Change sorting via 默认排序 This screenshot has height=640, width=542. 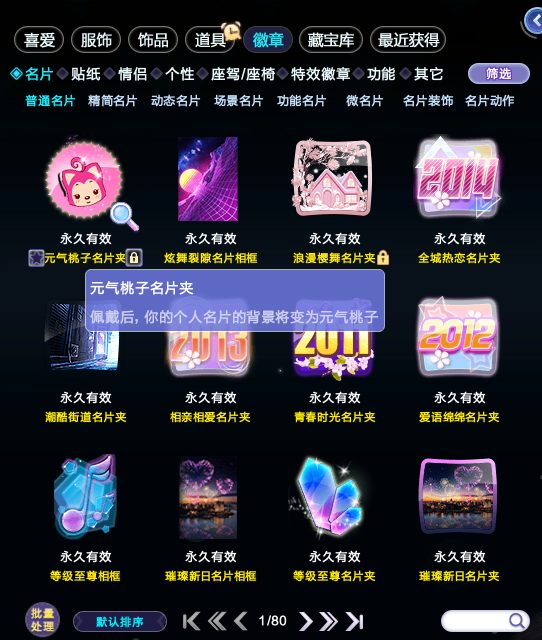click(x=120, y=622)
